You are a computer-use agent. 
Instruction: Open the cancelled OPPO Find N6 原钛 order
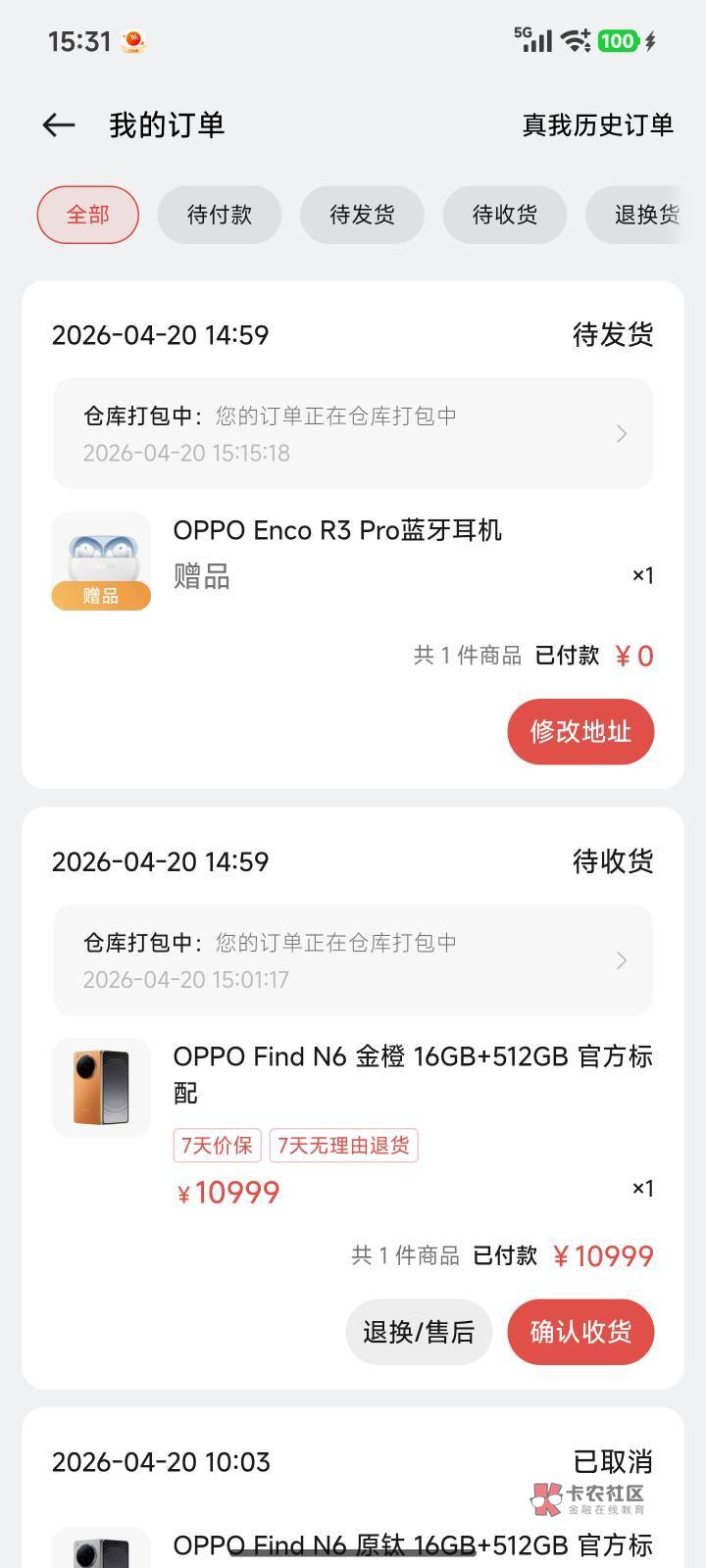click(412, 1544)
